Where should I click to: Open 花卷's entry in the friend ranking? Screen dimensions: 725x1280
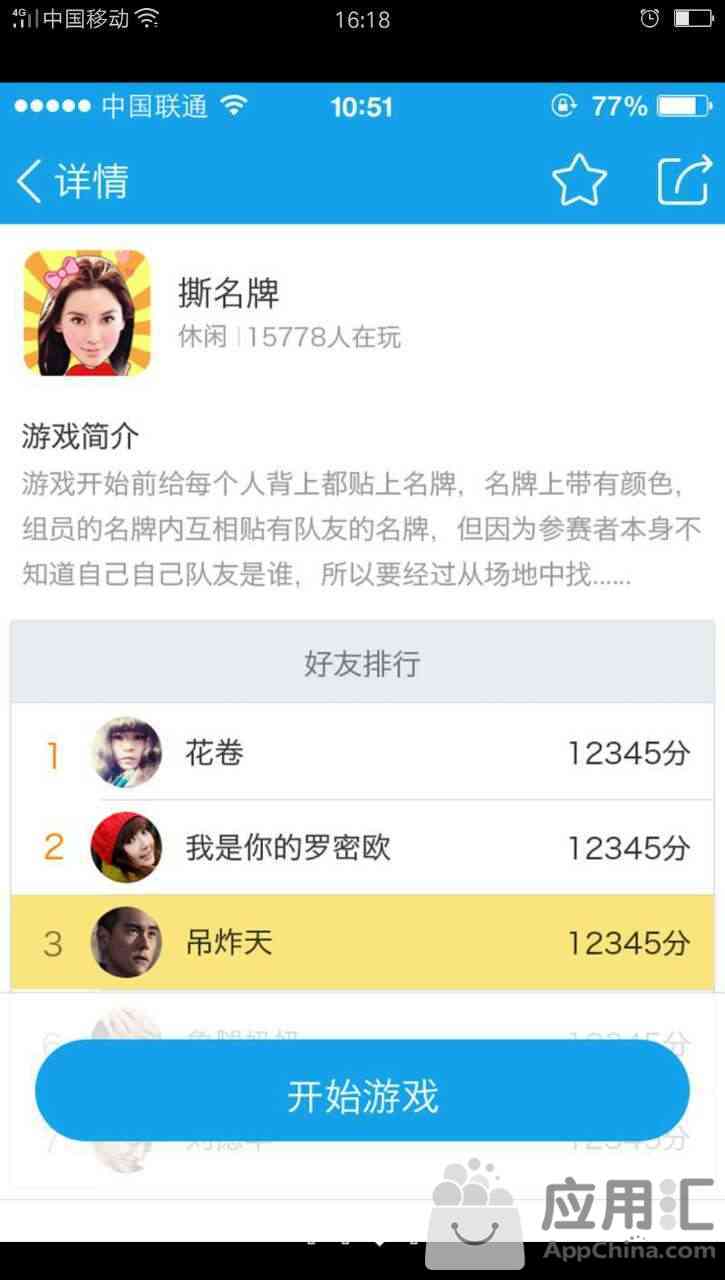[362, 752]
